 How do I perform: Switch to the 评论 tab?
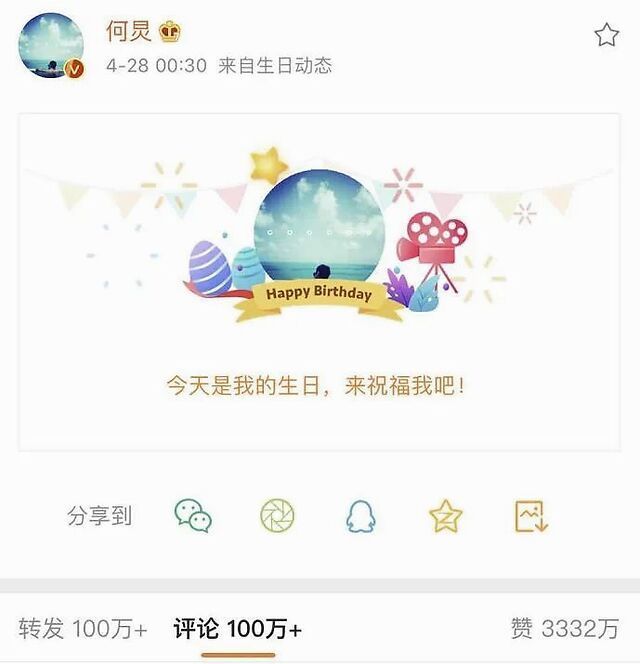(x=237, y=629)
